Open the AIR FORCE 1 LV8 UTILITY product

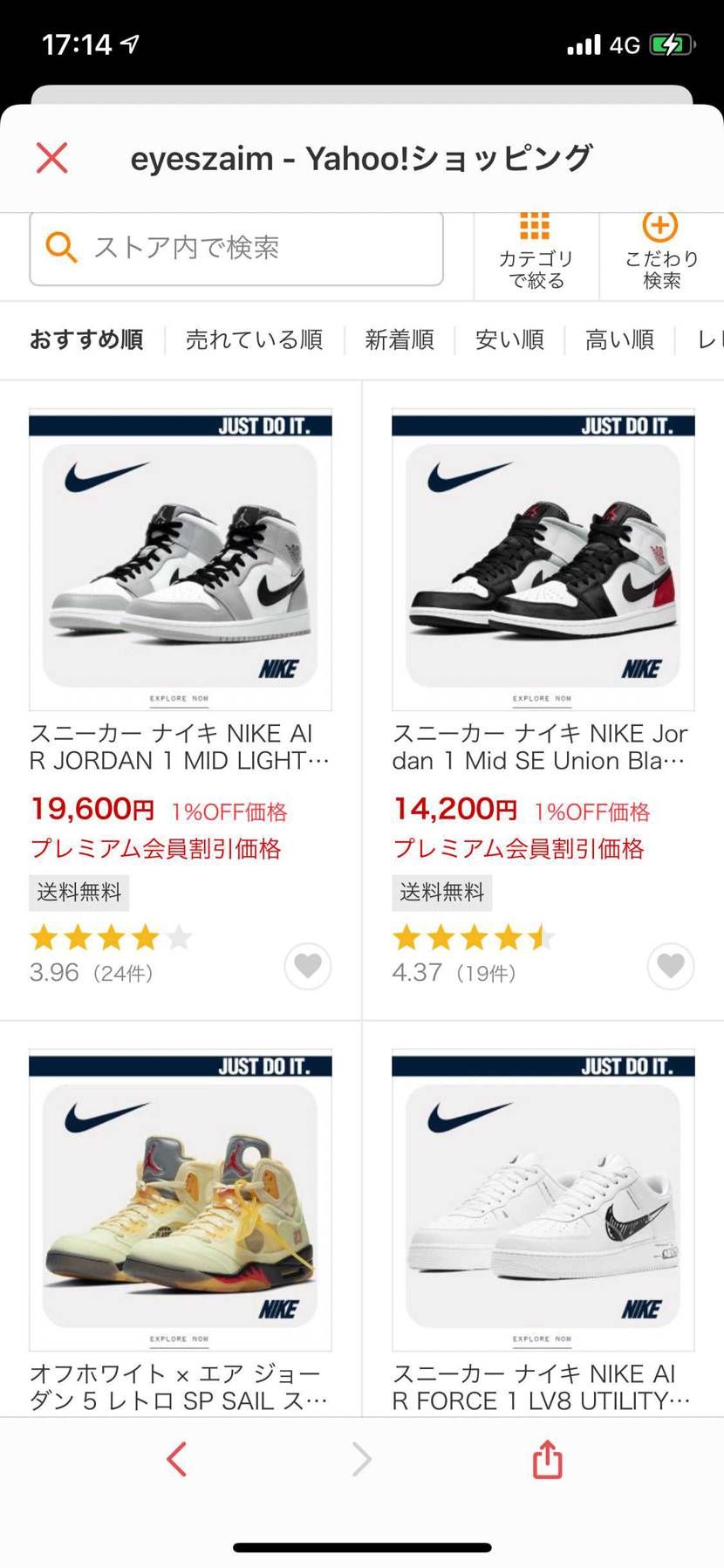click(543, 1200)
